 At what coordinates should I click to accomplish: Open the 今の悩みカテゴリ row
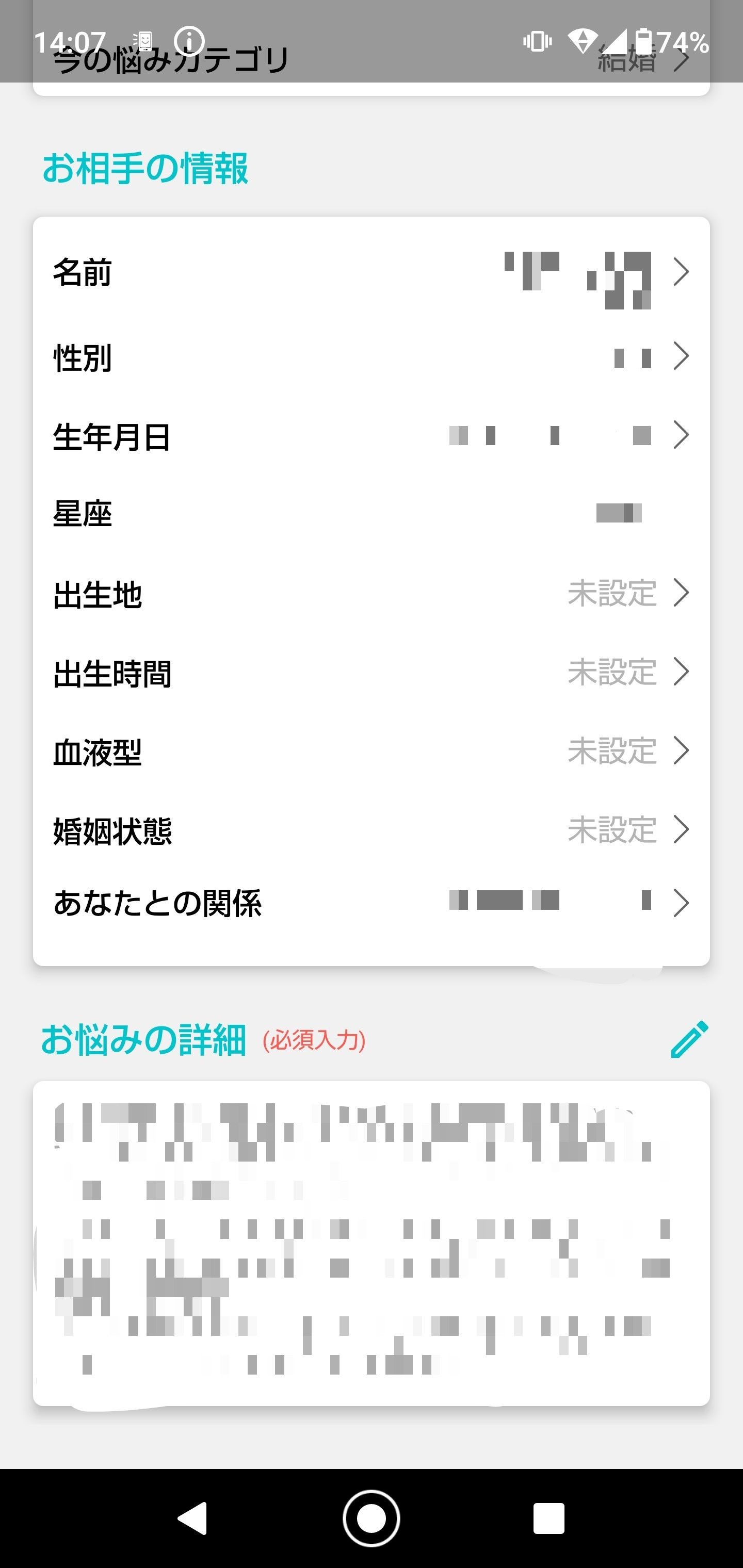point(371,61)
